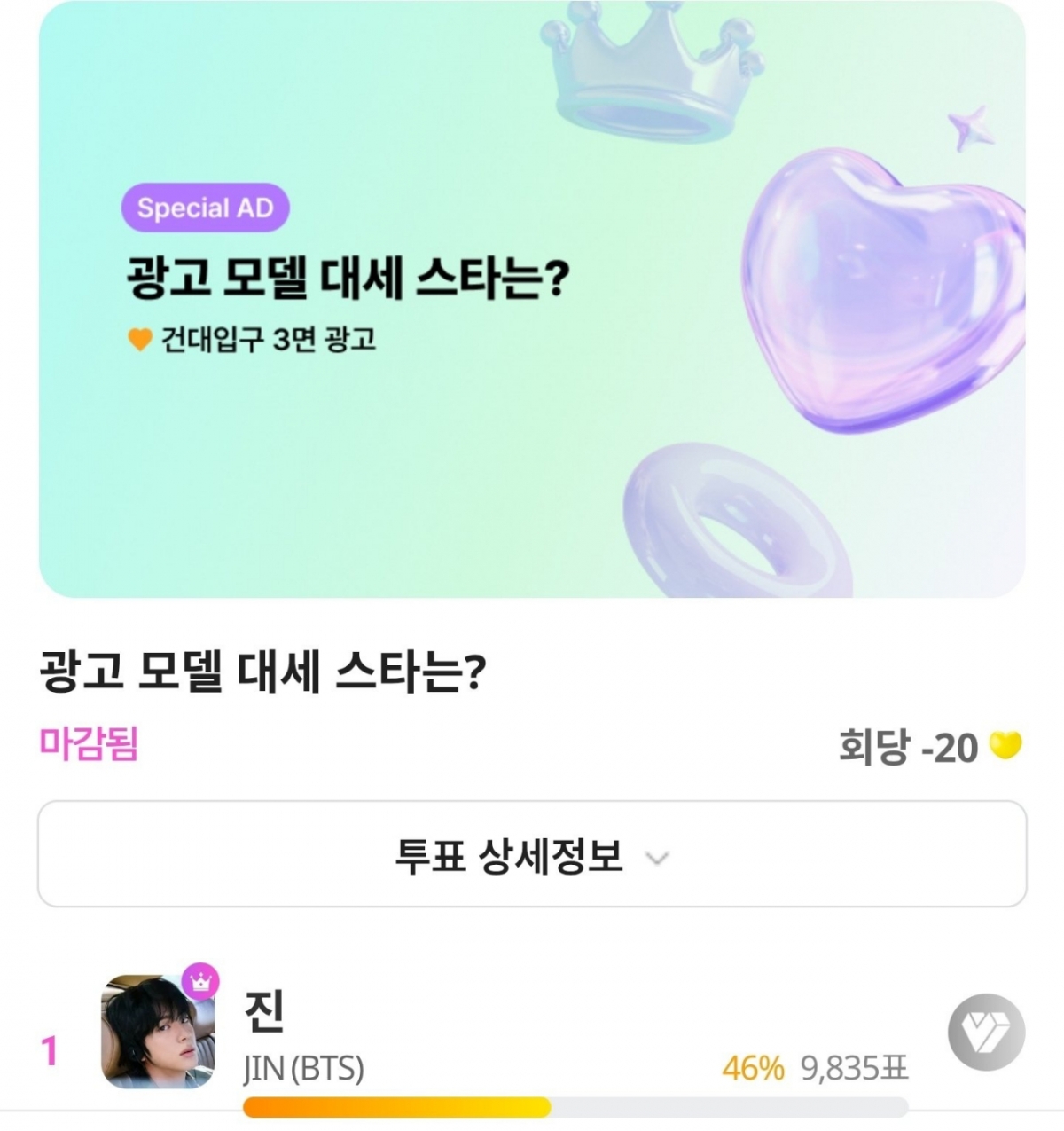The image size is (1064, 1131).
Task: Tap the vote icon beside 진
Action: point(986,1034)
